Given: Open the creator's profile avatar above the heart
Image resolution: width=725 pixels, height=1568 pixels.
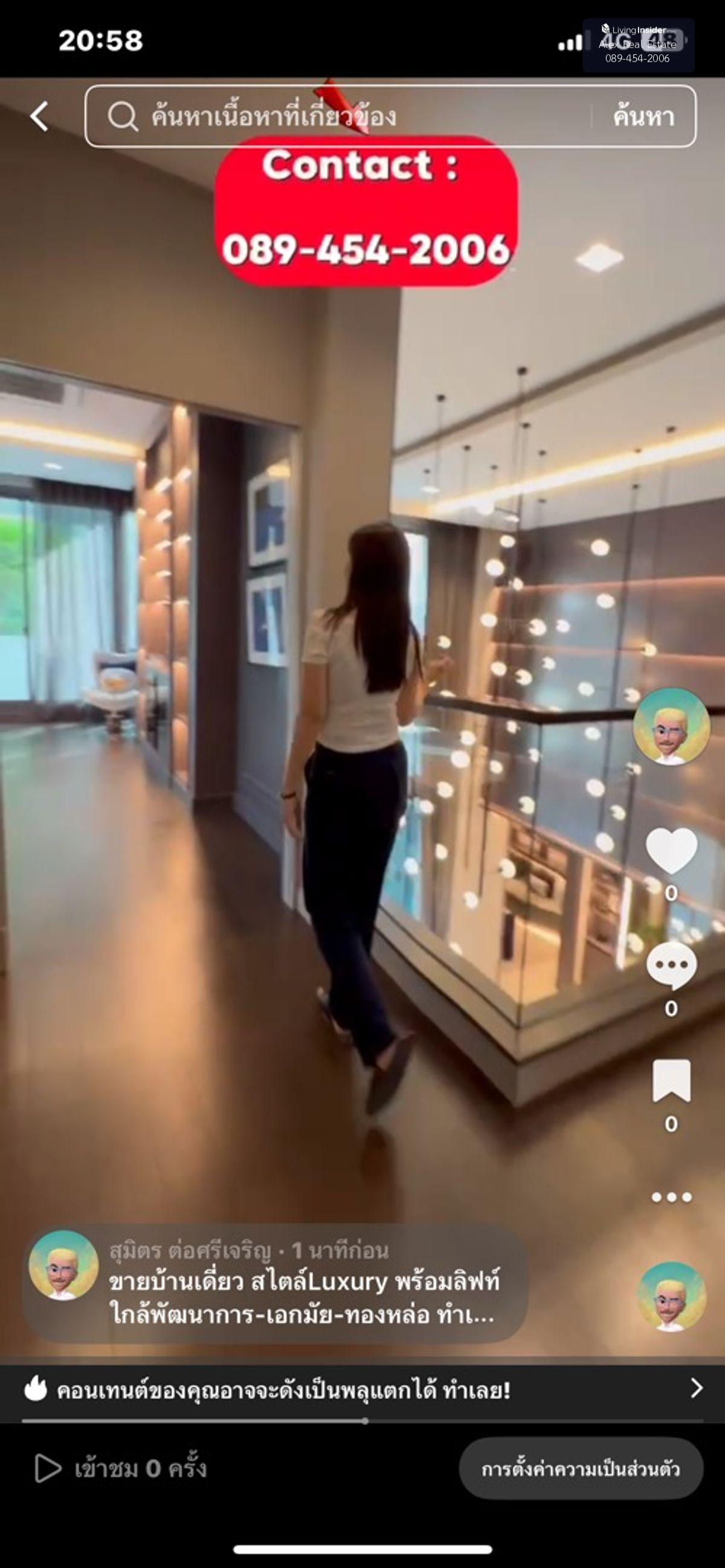Looking at the screenshot, I should (671, 726).
